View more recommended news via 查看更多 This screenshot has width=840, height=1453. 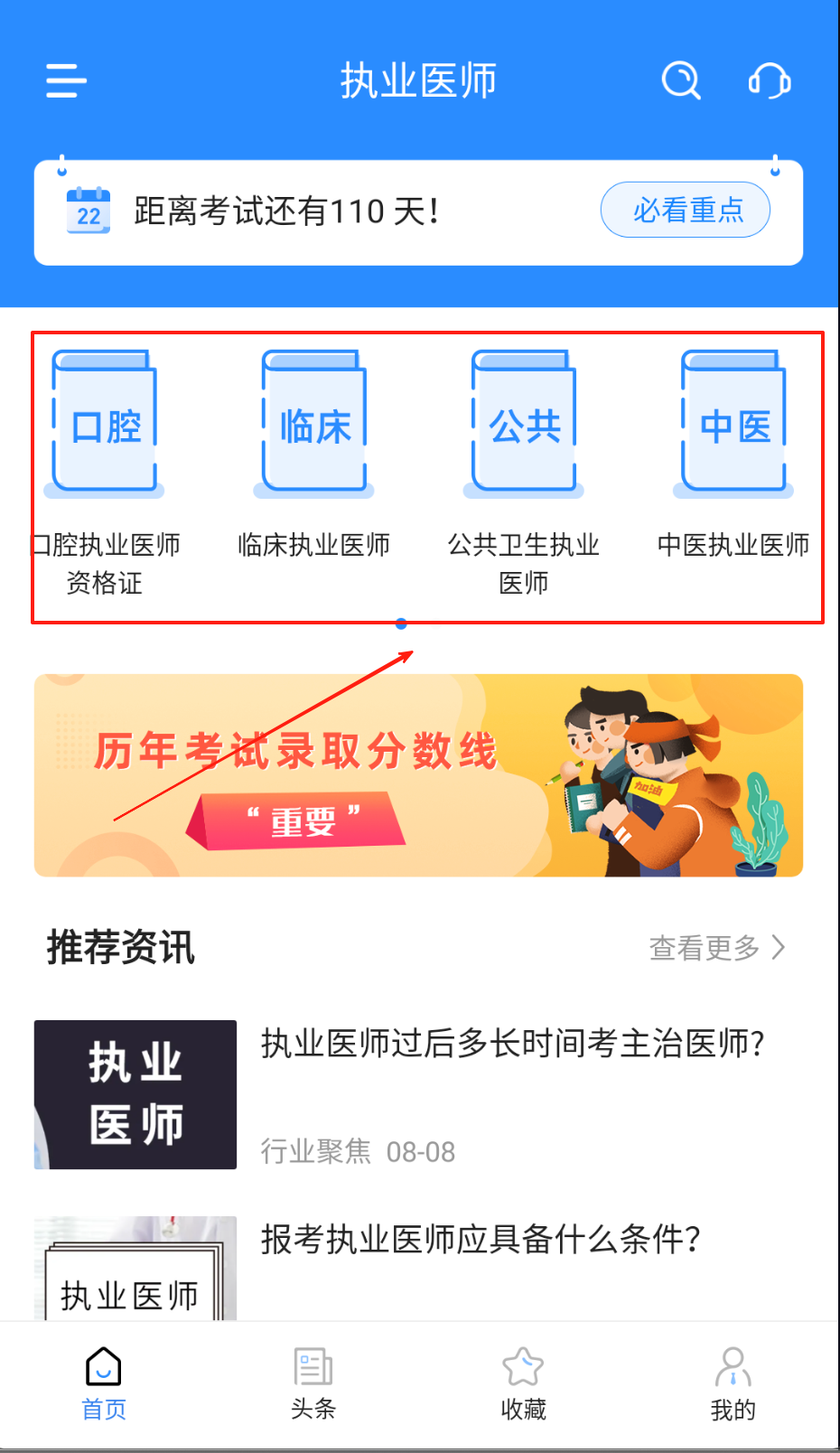click(x=717, y=948)
